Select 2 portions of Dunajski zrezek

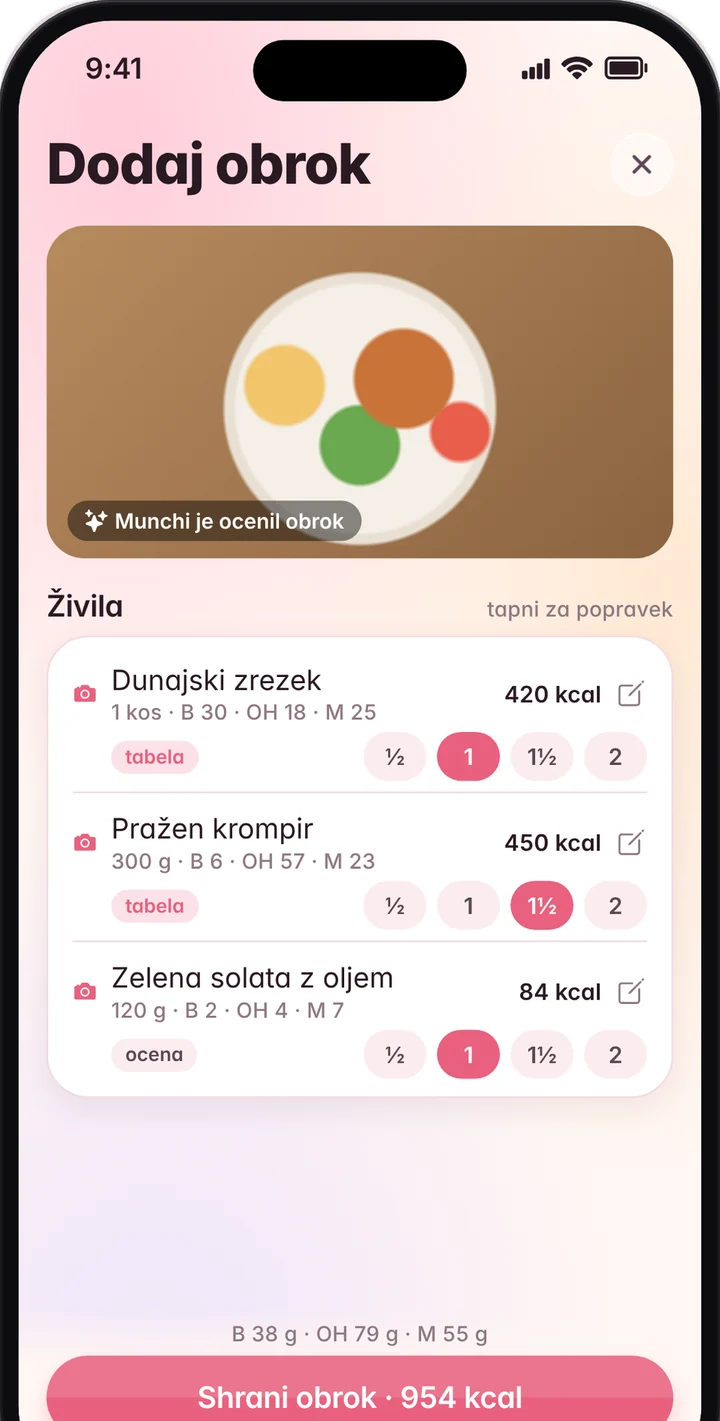coord(615,757)
